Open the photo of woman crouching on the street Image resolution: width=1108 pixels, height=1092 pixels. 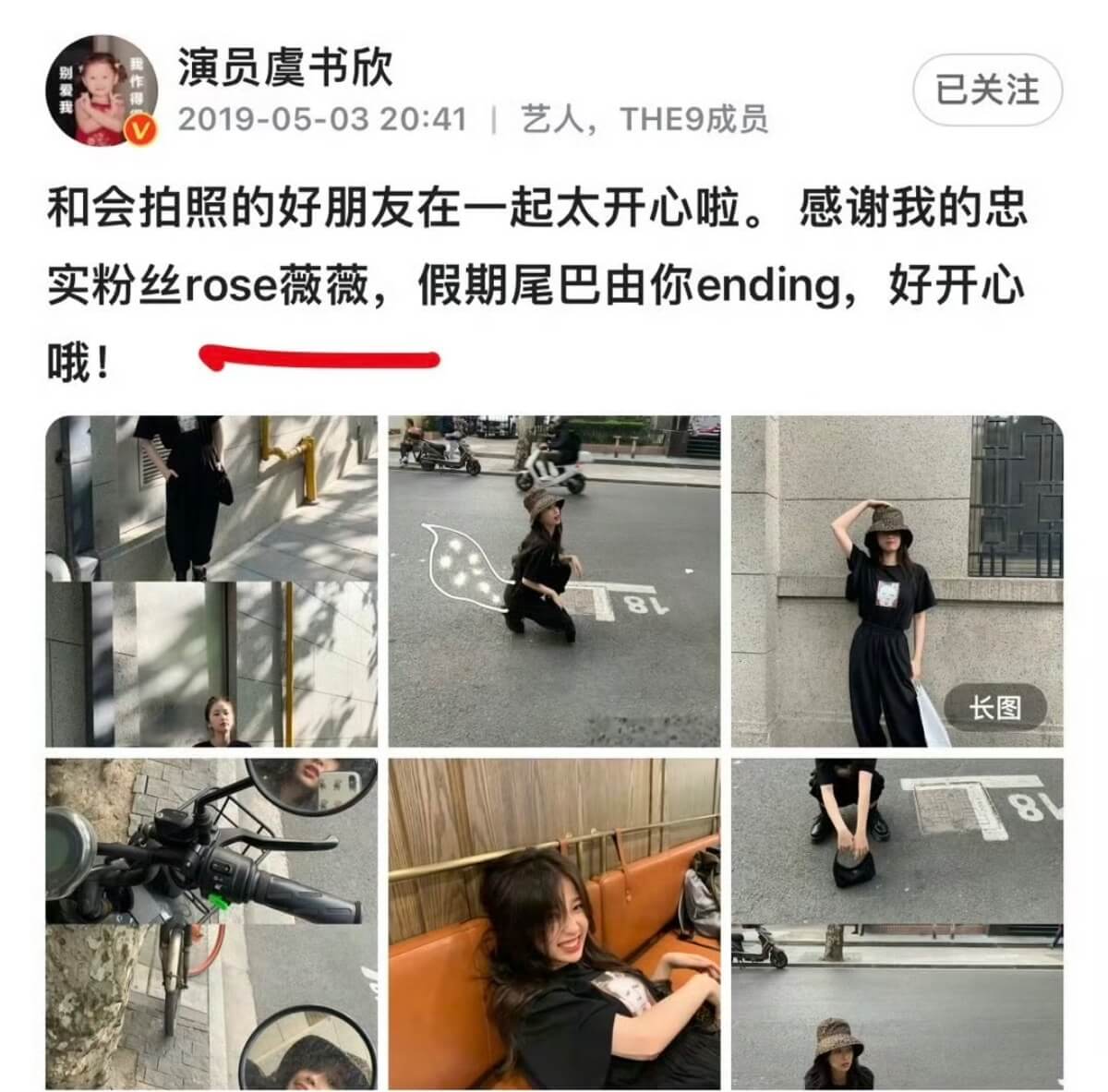554,582
